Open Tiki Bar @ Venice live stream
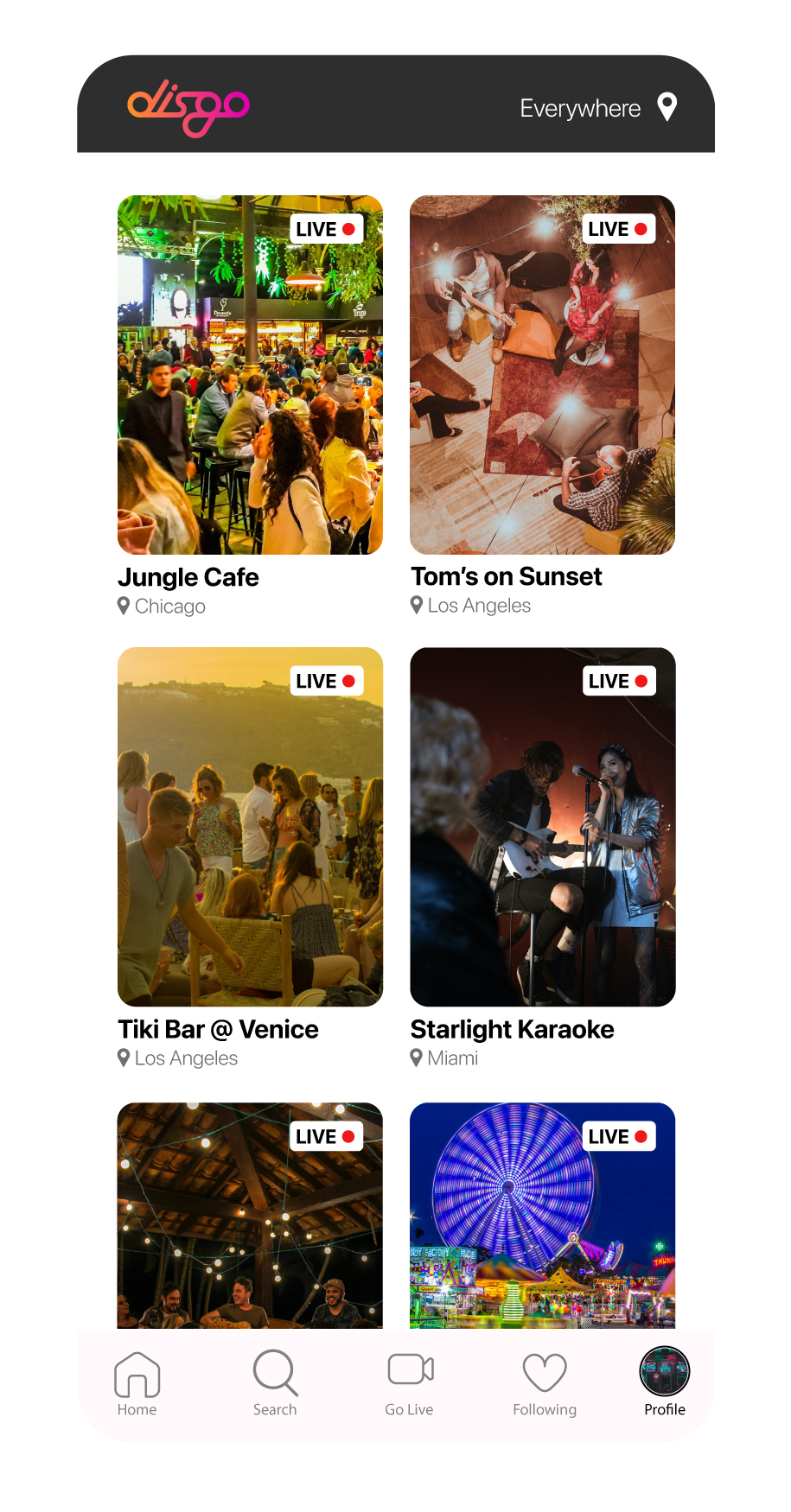791x1512 pixels. pos(250,827)
